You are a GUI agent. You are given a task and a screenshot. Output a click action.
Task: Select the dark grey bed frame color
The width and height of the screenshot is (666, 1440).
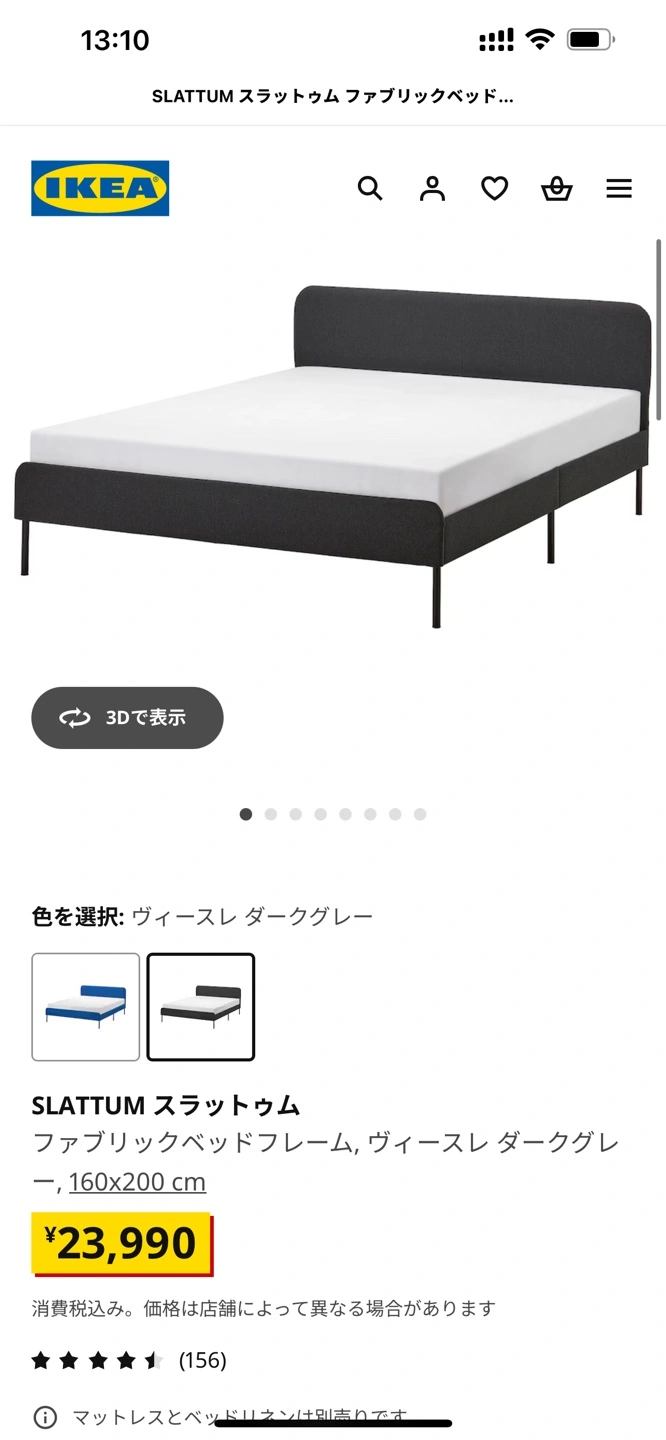[x=201, y=1006]
